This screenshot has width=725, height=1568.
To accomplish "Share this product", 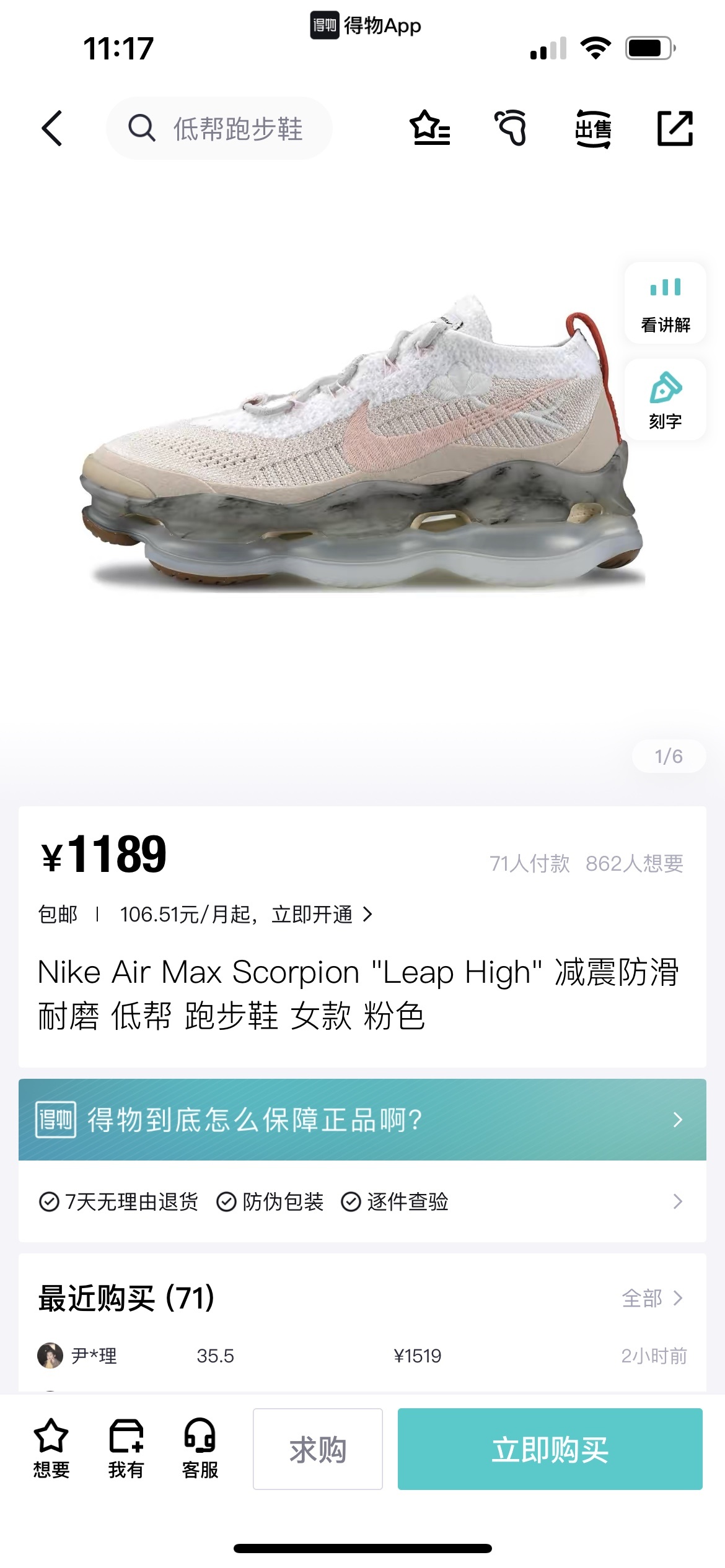I will pyautogui.click(x=674, y=129).
